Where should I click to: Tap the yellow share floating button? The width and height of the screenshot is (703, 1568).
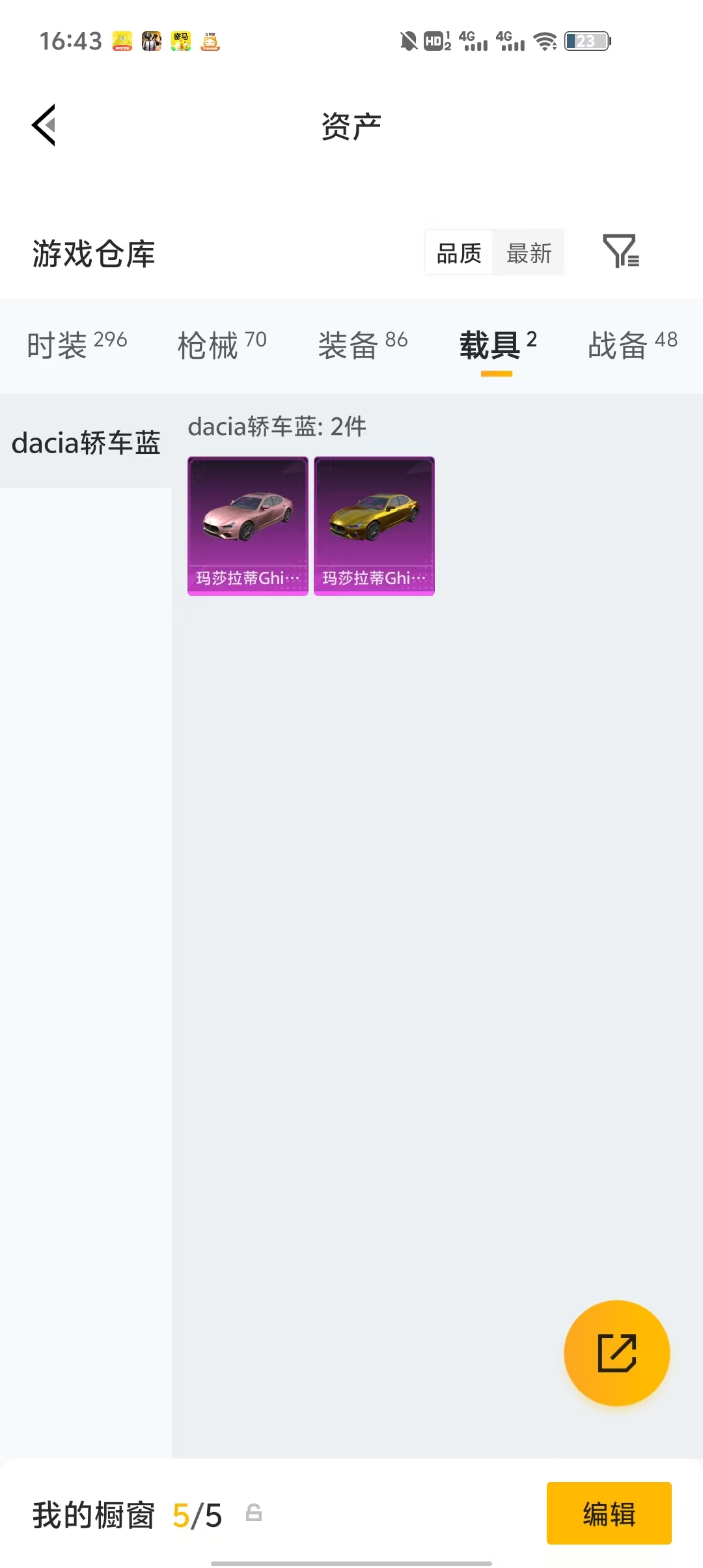(616, 1353)
